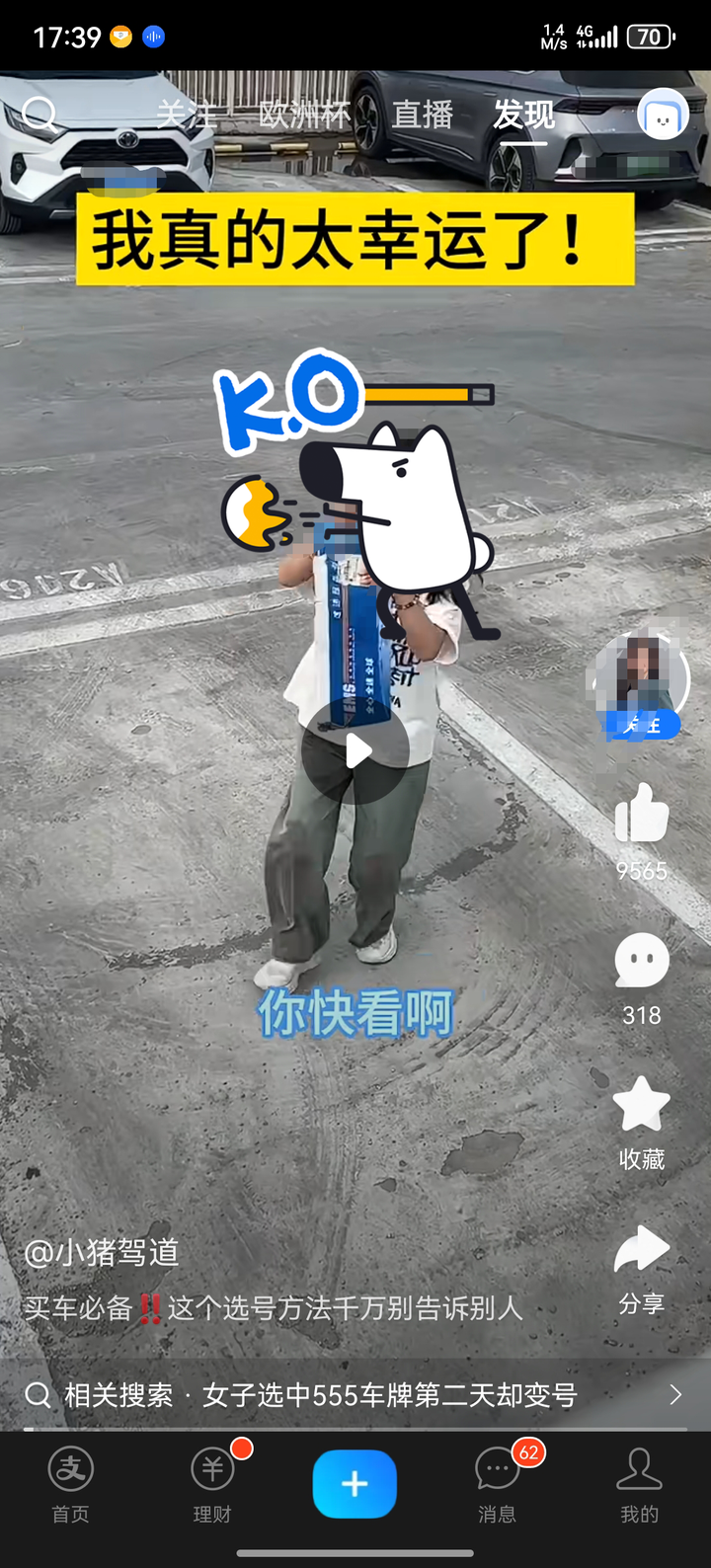Open the 318 comments panel
The height and width of the screenshot is (1568, 711).
pyautogui.click(x=640, y=960)
